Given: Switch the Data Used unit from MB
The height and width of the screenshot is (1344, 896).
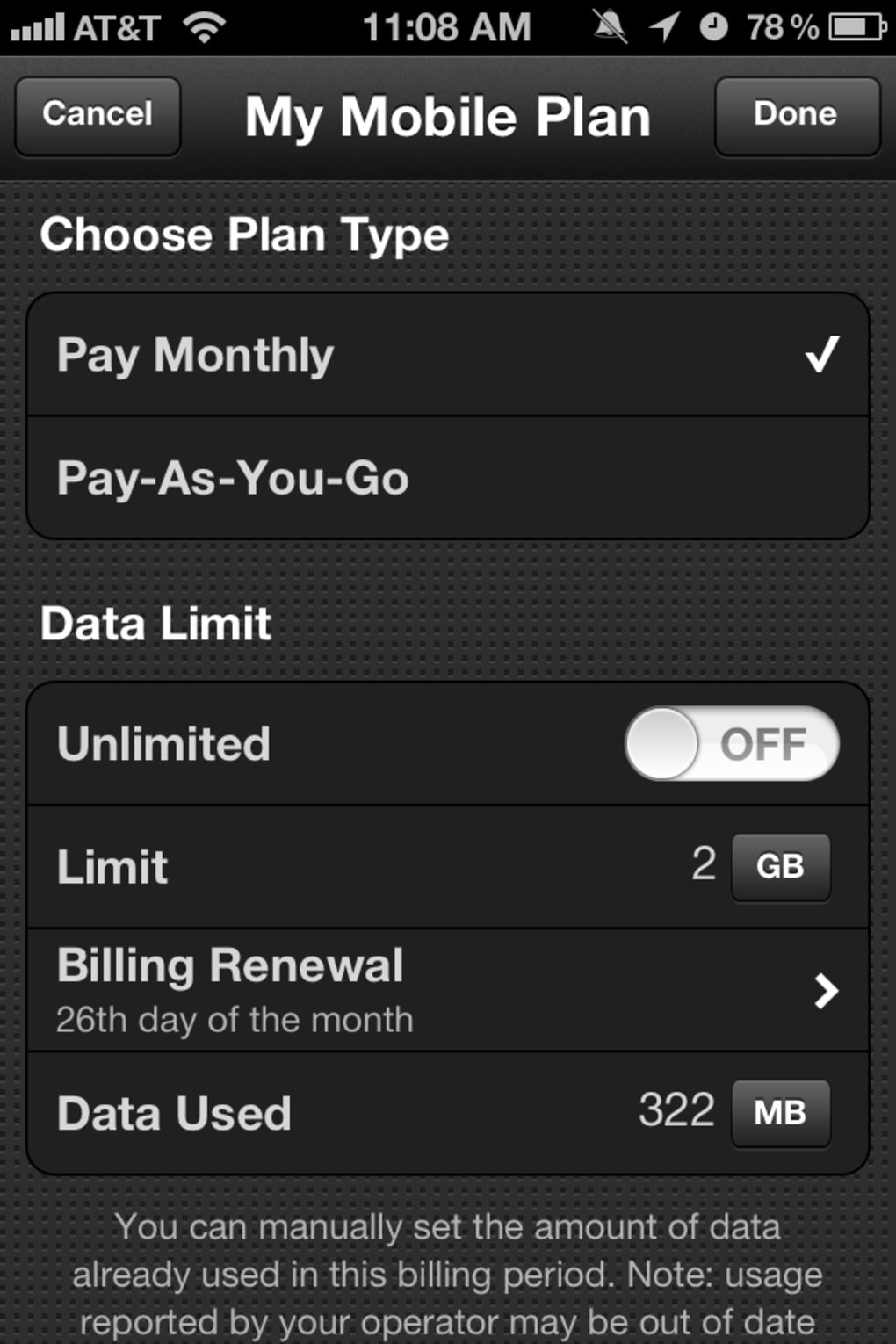Looking at the screenshot, I should click(780, 1113).
